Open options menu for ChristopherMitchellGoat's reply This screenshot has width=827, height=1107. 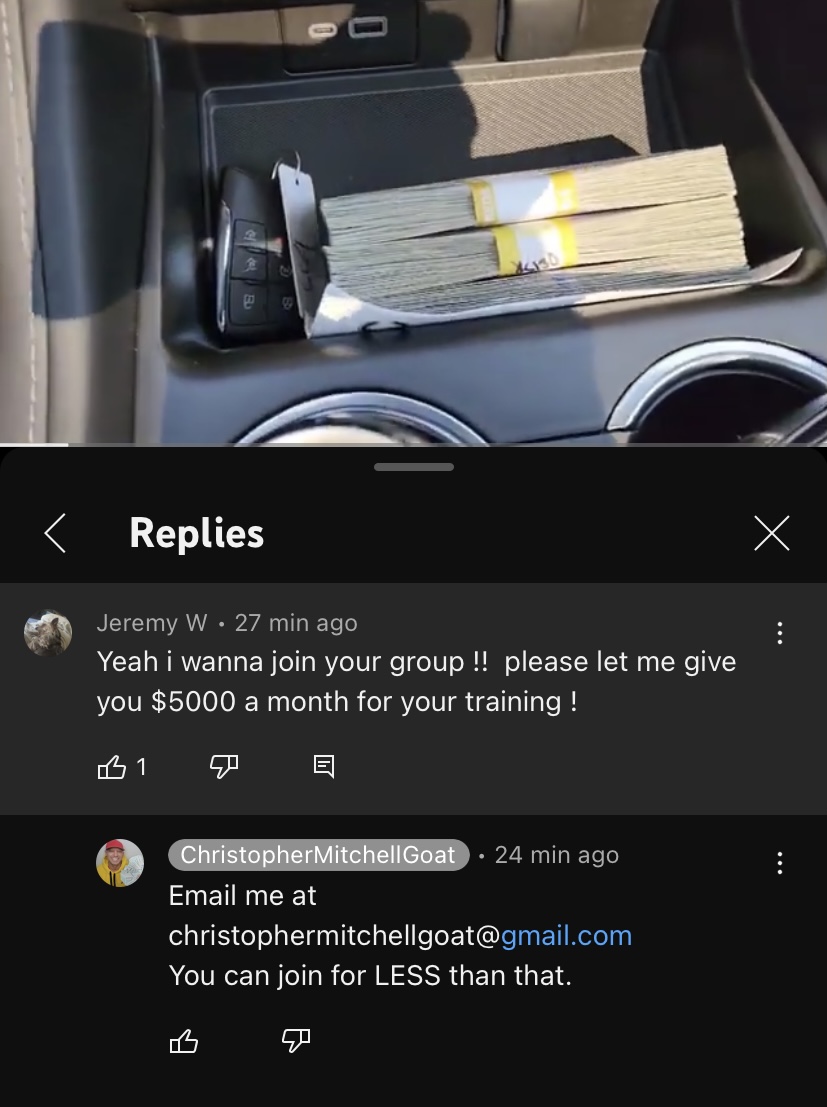(x=779, y=863)
